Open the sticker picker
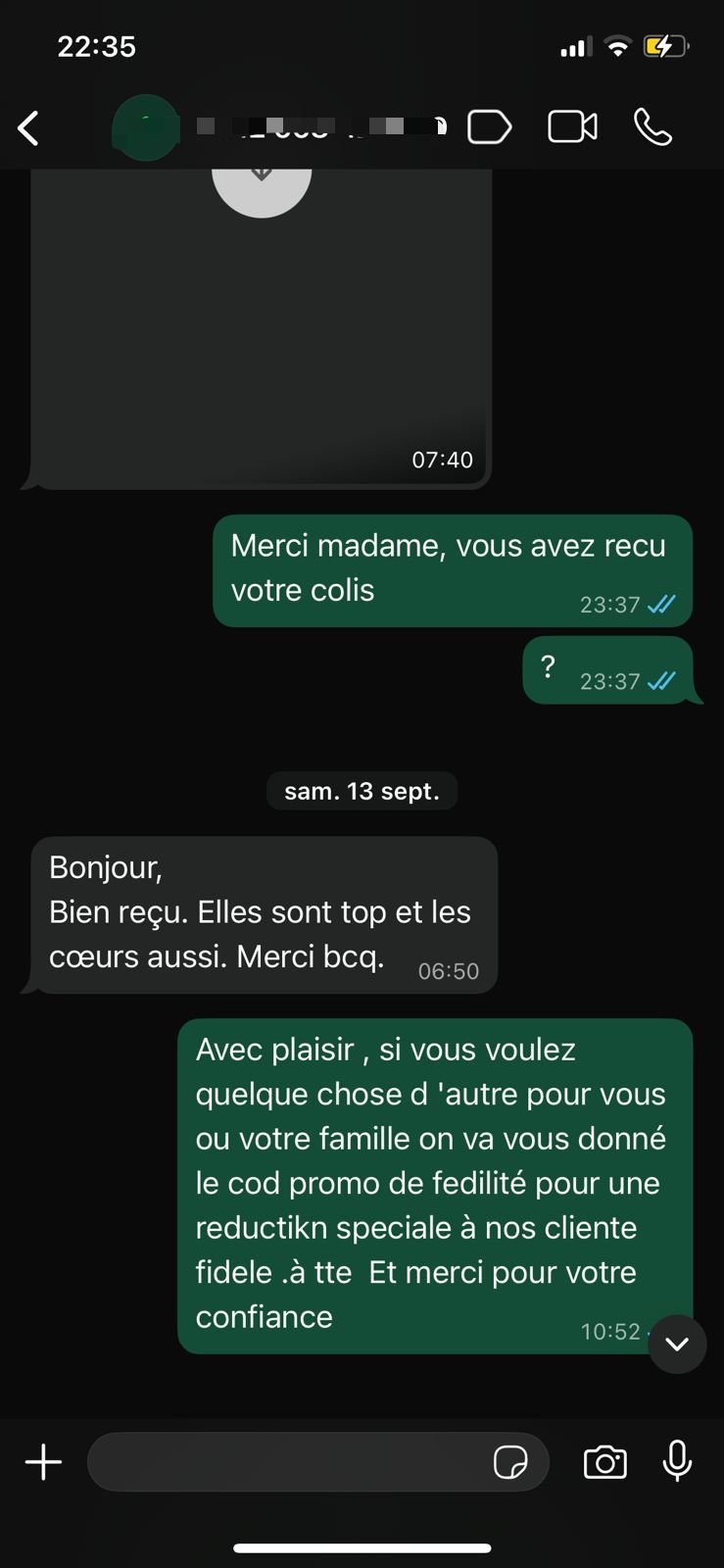Image resolution: width=724 pixels, height=1568 pixels. [x=510, y=1462]
